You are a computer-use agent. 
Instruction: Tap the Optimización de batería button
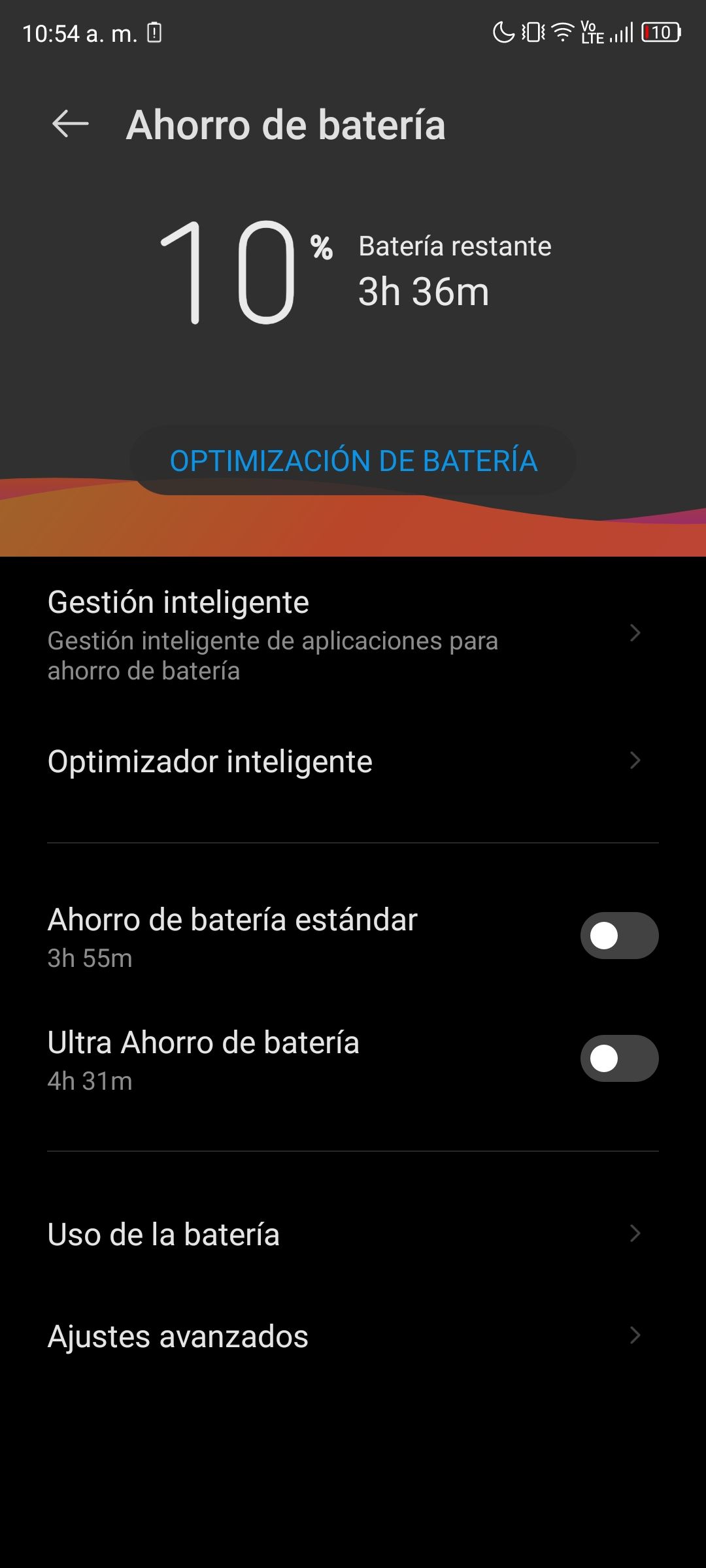tap(353, 461)
